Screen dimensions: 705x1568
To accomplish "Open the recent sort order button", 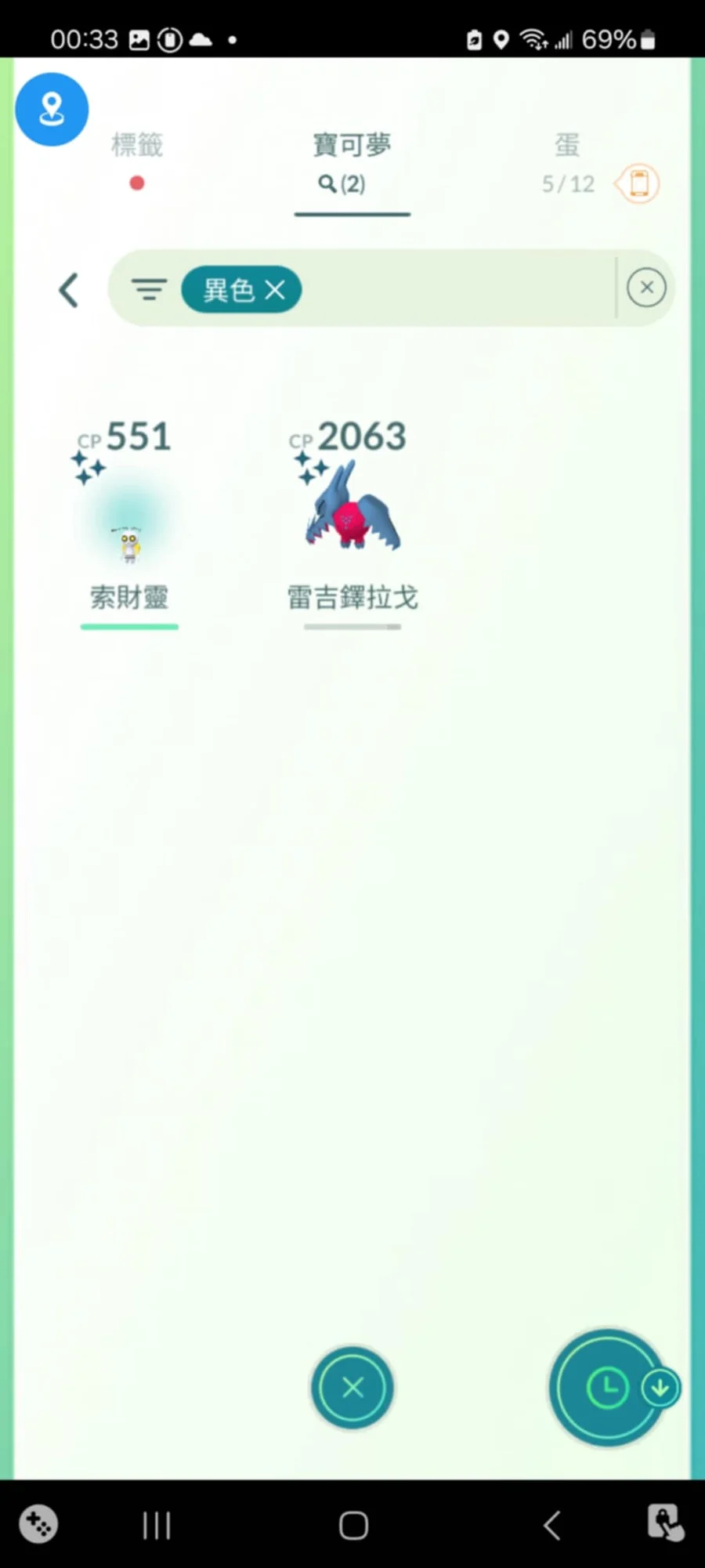I will [609, 1388].
